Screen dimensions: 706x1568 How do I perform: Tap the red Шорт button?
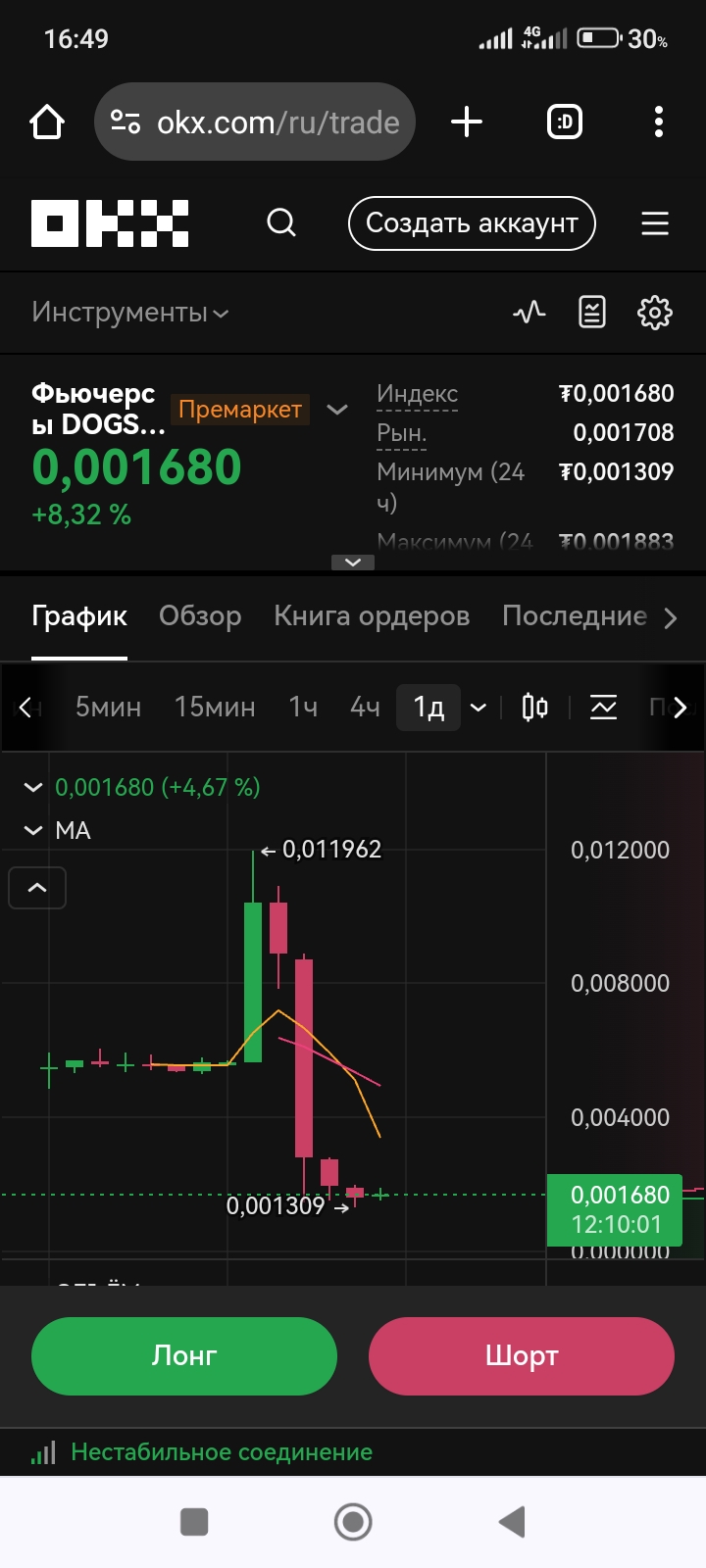pos(522,1355)
